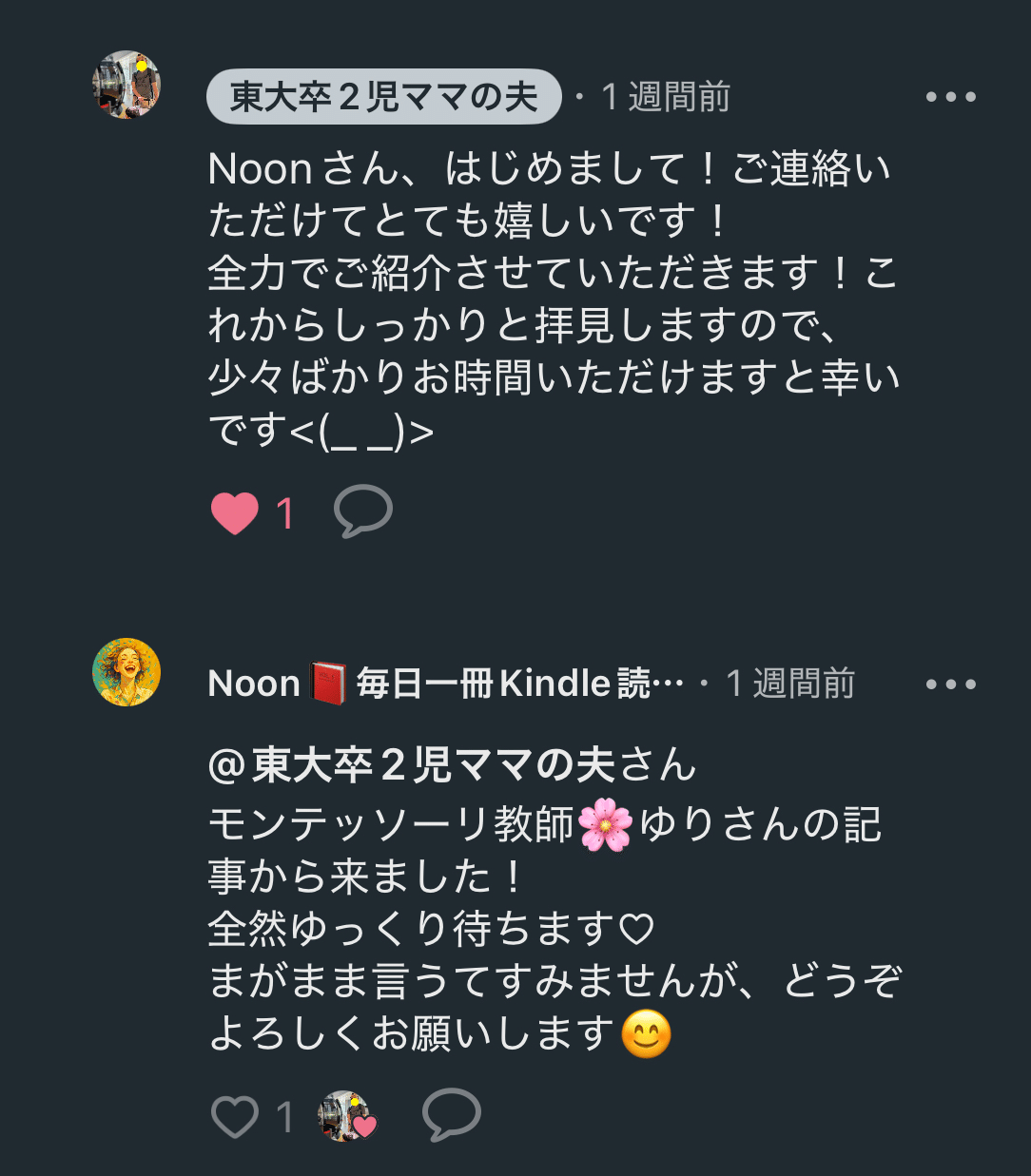
Task: Click the 1週間前 timestamp on Noon's comment
Action: [x=791, y=682]
